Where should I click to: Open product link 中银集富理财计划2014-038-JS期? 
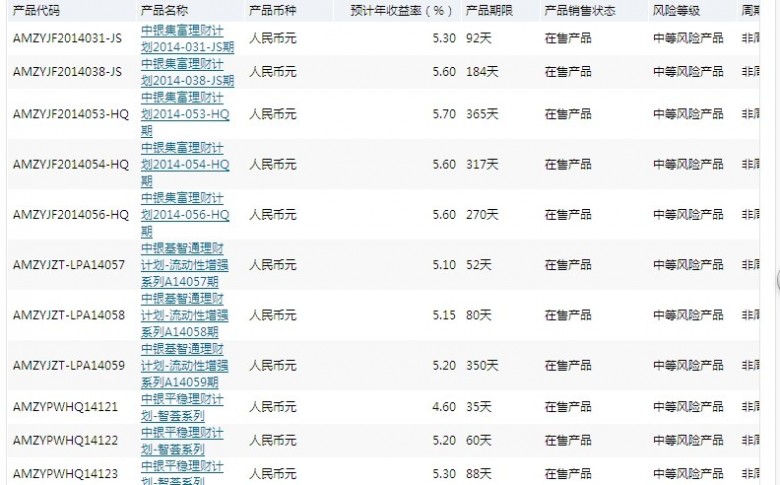(187, 72)
